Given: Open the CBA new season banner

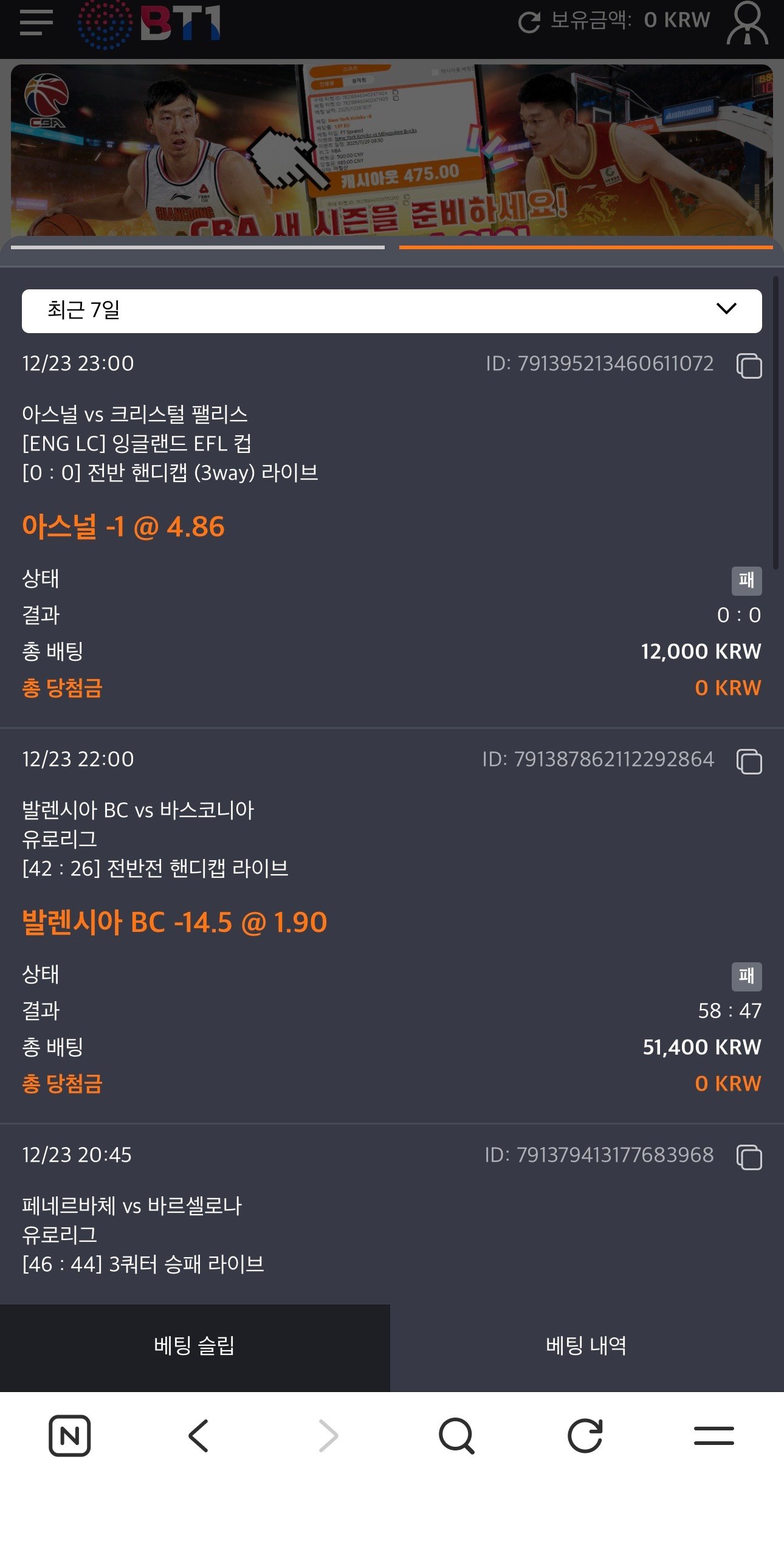Looking at the screenshot, I should click(x=391, y=150).
